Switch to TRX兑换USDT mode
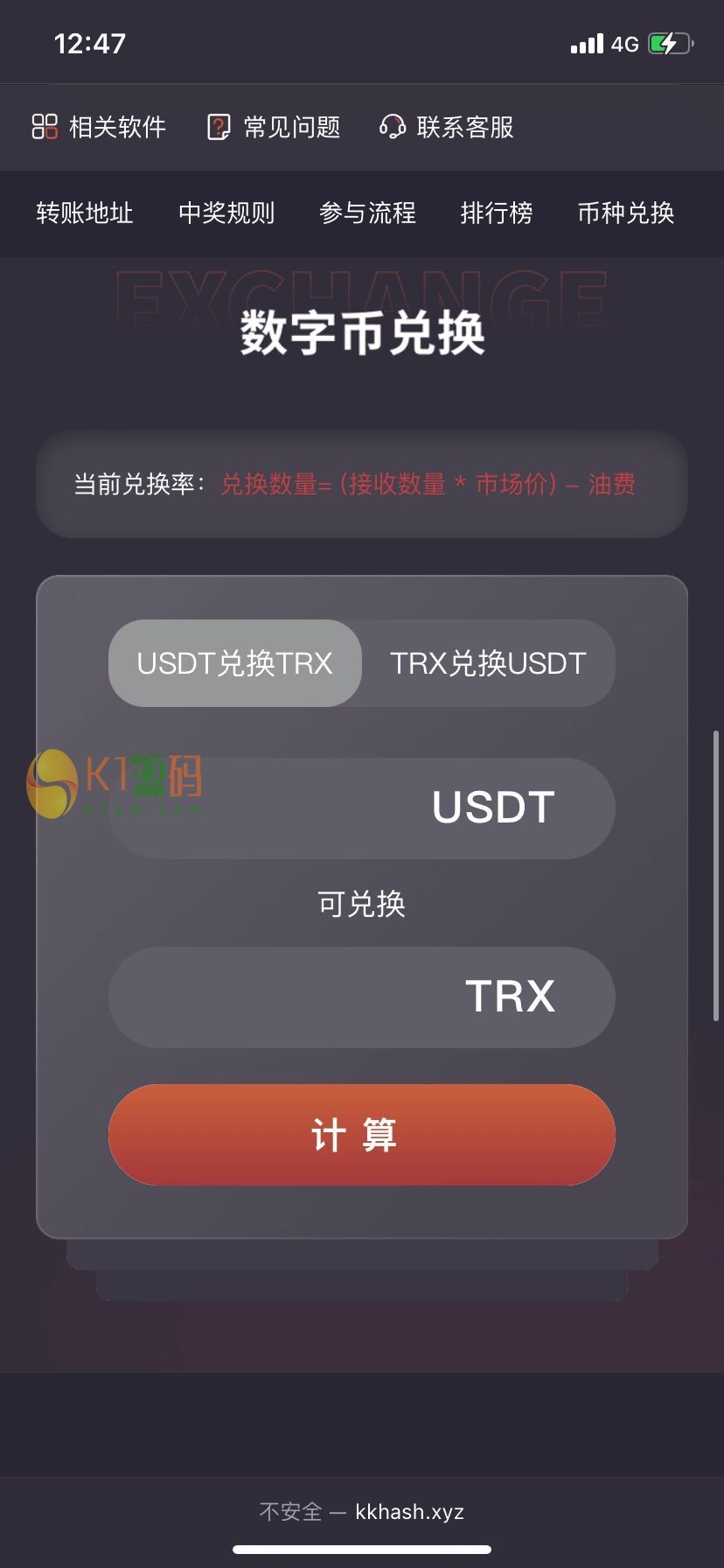The height and width of the screenshot is (1568, 724). [x=488, y=663]
